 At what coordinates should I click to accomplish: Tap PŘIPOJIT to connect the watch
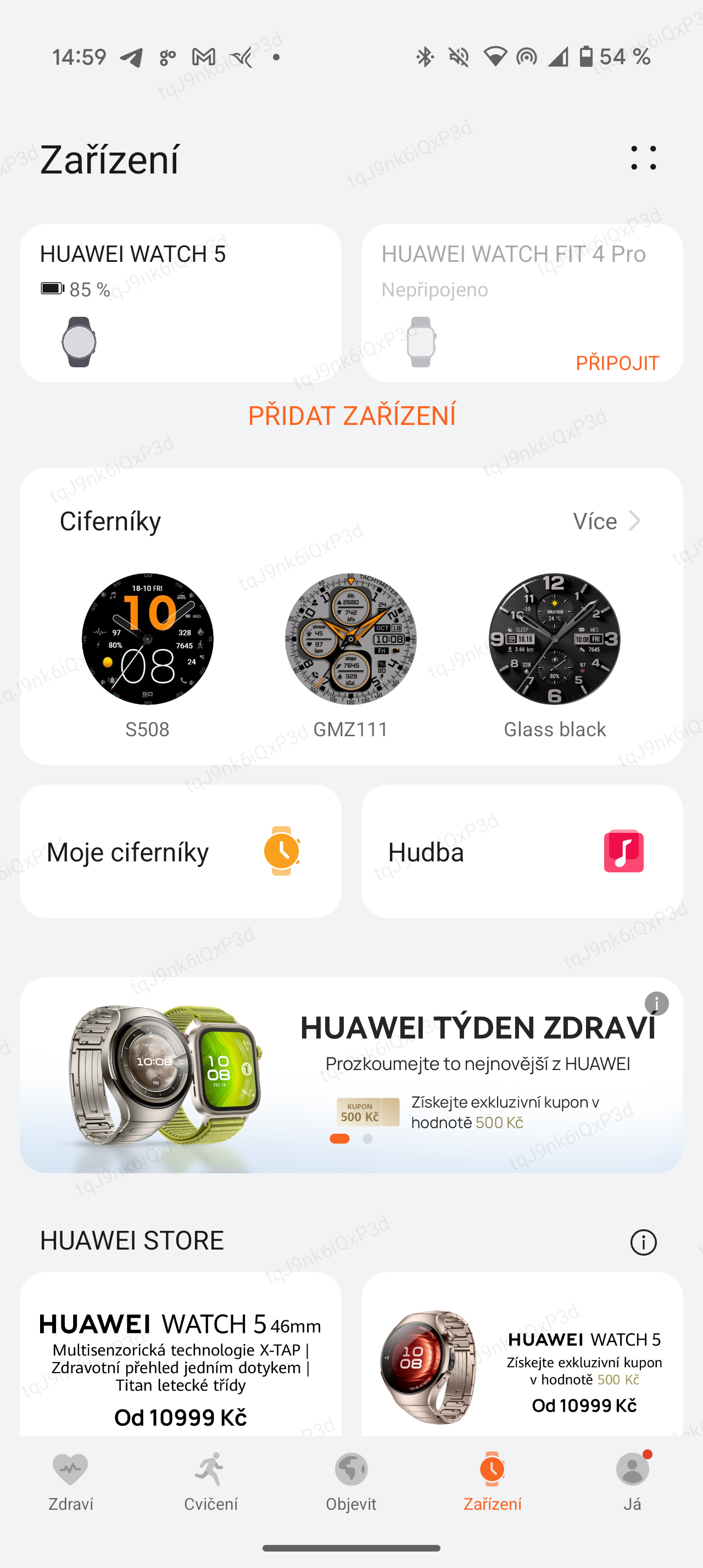pyautogui.click(x=617, y=362)
